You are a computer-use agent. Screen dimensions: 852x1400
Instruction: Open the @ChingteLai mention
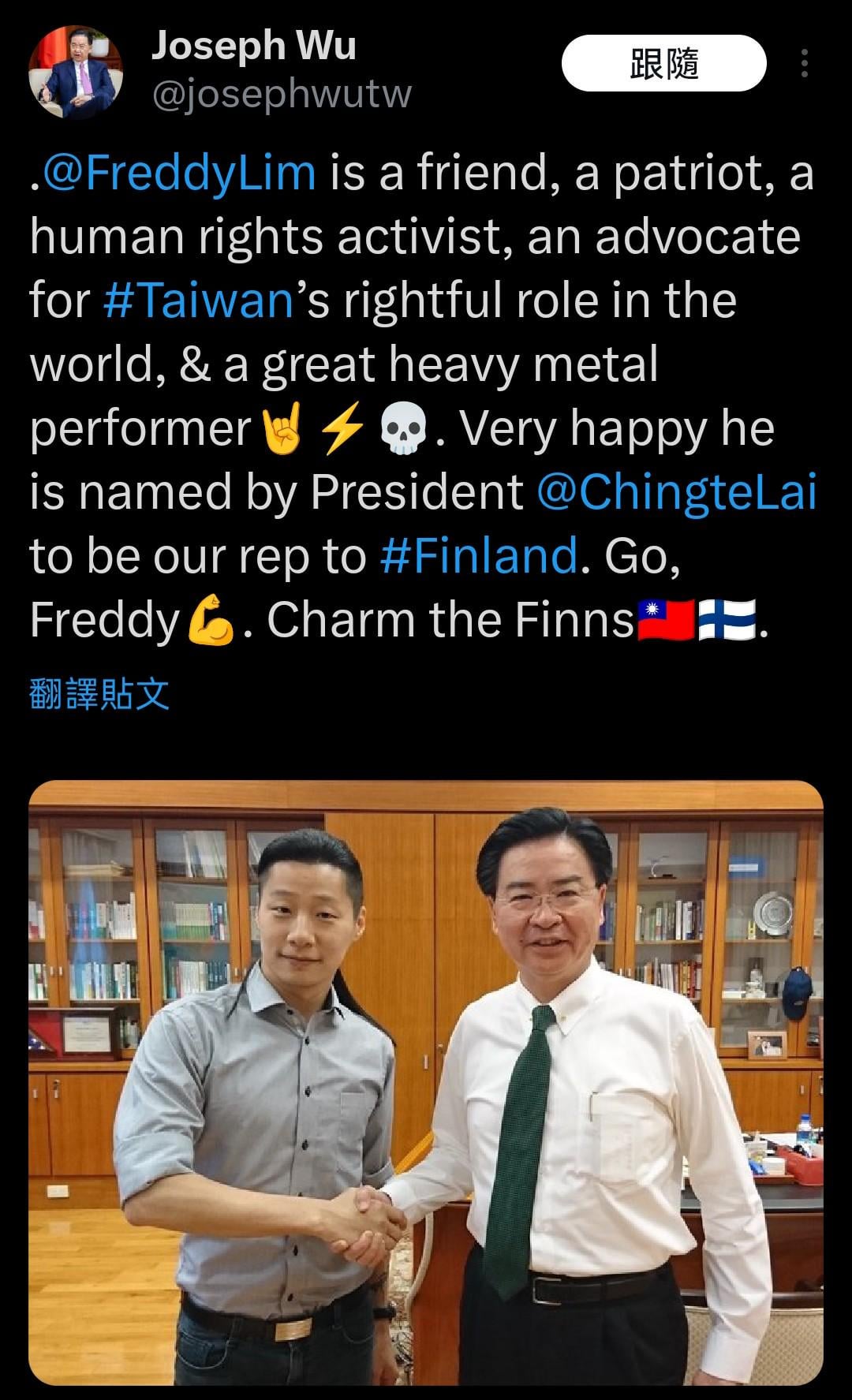pyautogui.click(x=677, y=493)
